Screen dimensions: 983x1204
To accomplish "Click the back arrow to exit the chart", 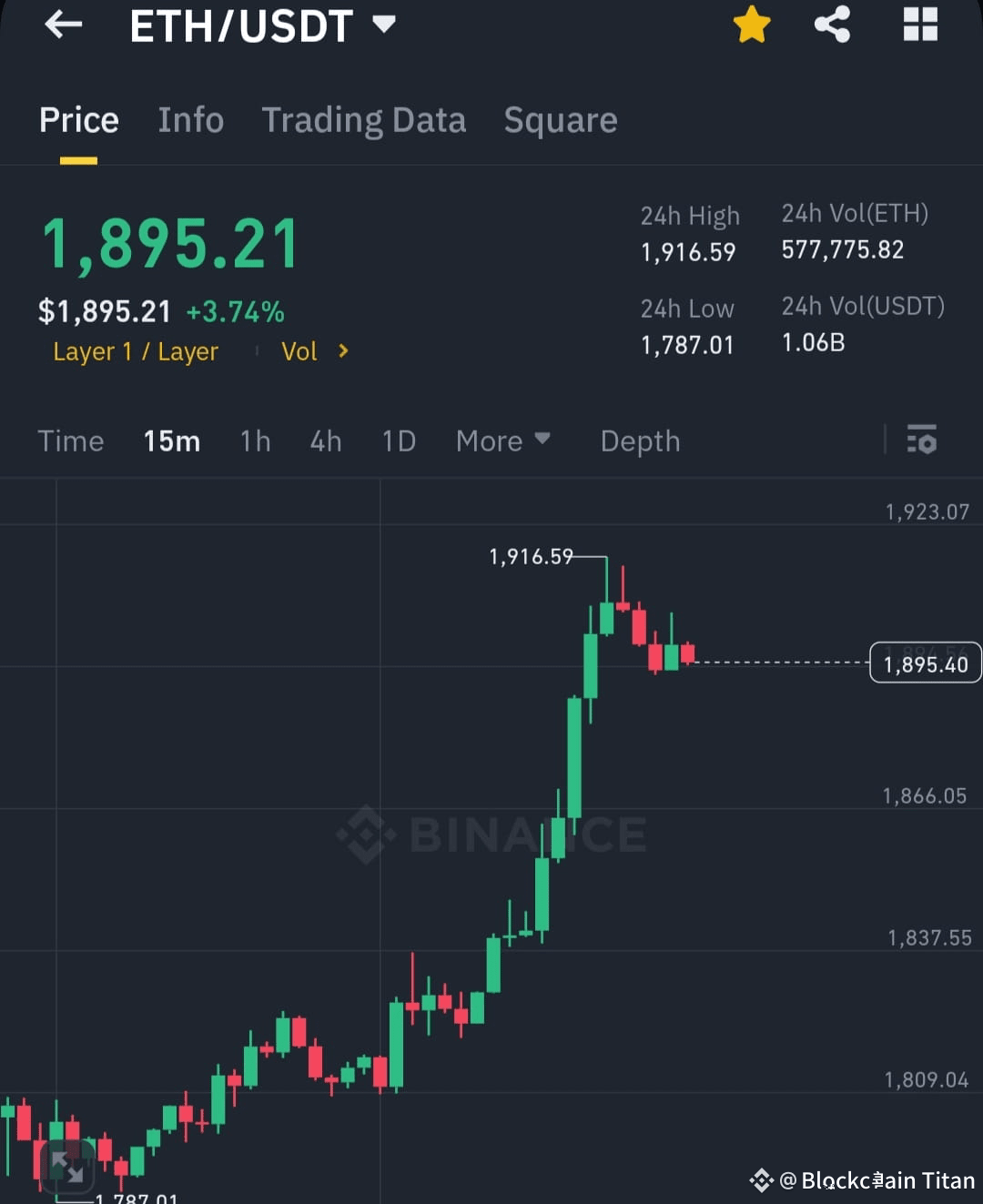I will (x=61, y=25).
